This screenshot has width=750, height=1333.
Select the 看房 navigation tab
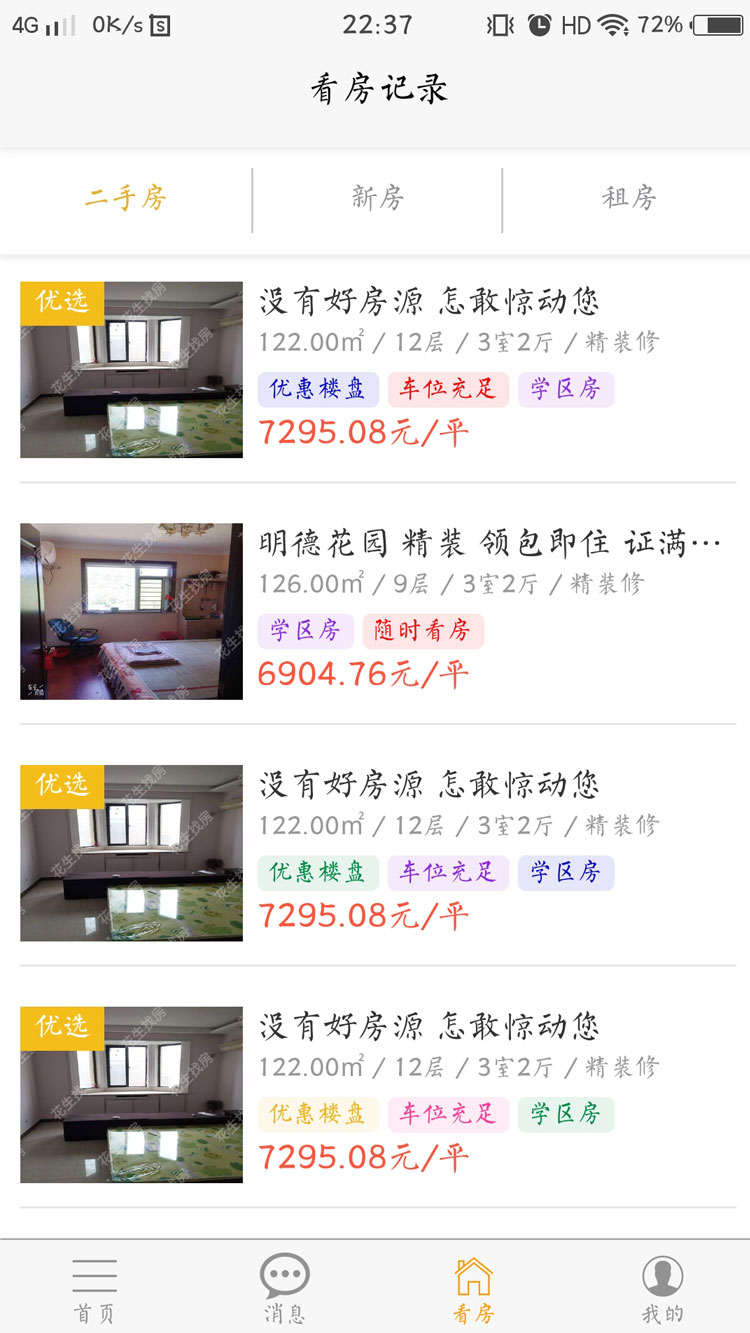point(473,1289)
